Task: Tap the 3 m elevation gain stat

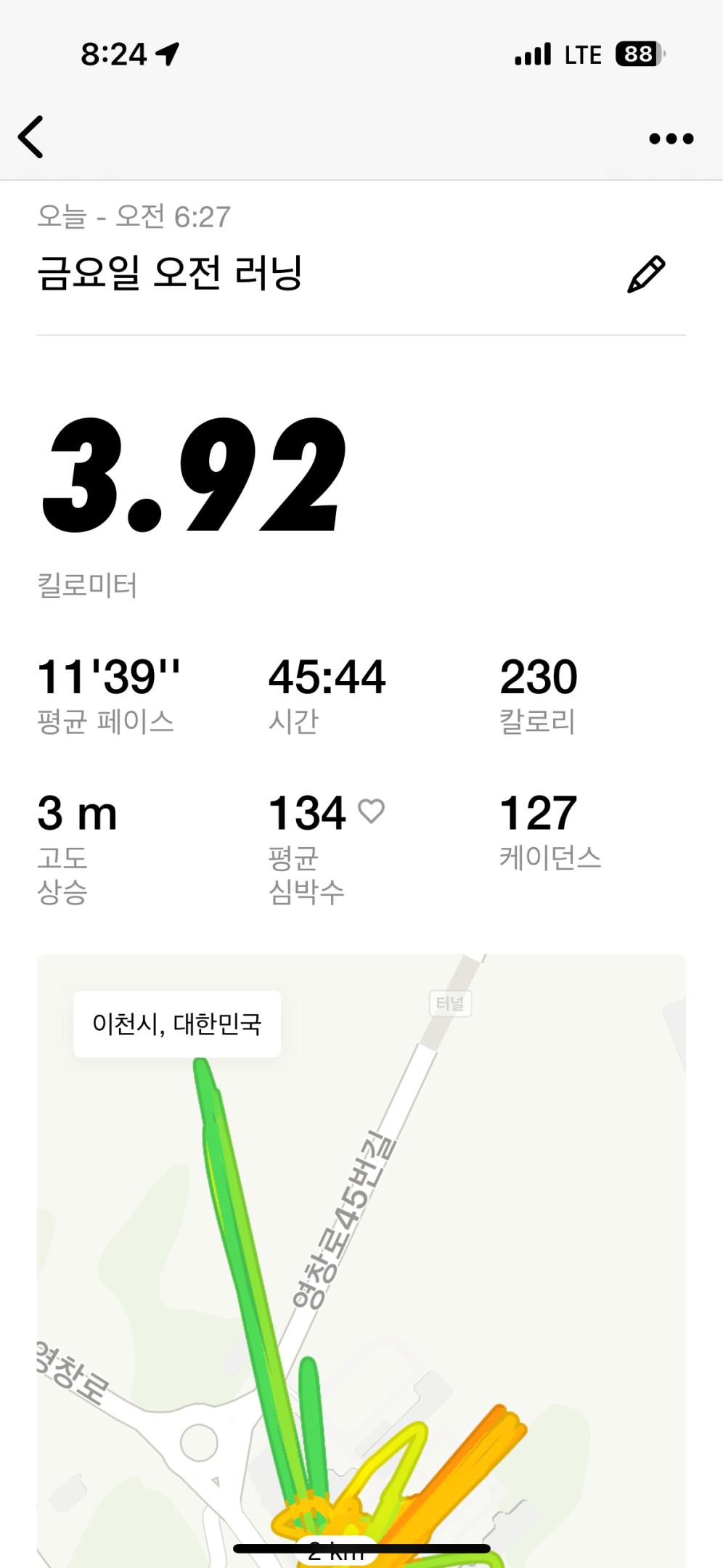Action: (x=78, y=814)
